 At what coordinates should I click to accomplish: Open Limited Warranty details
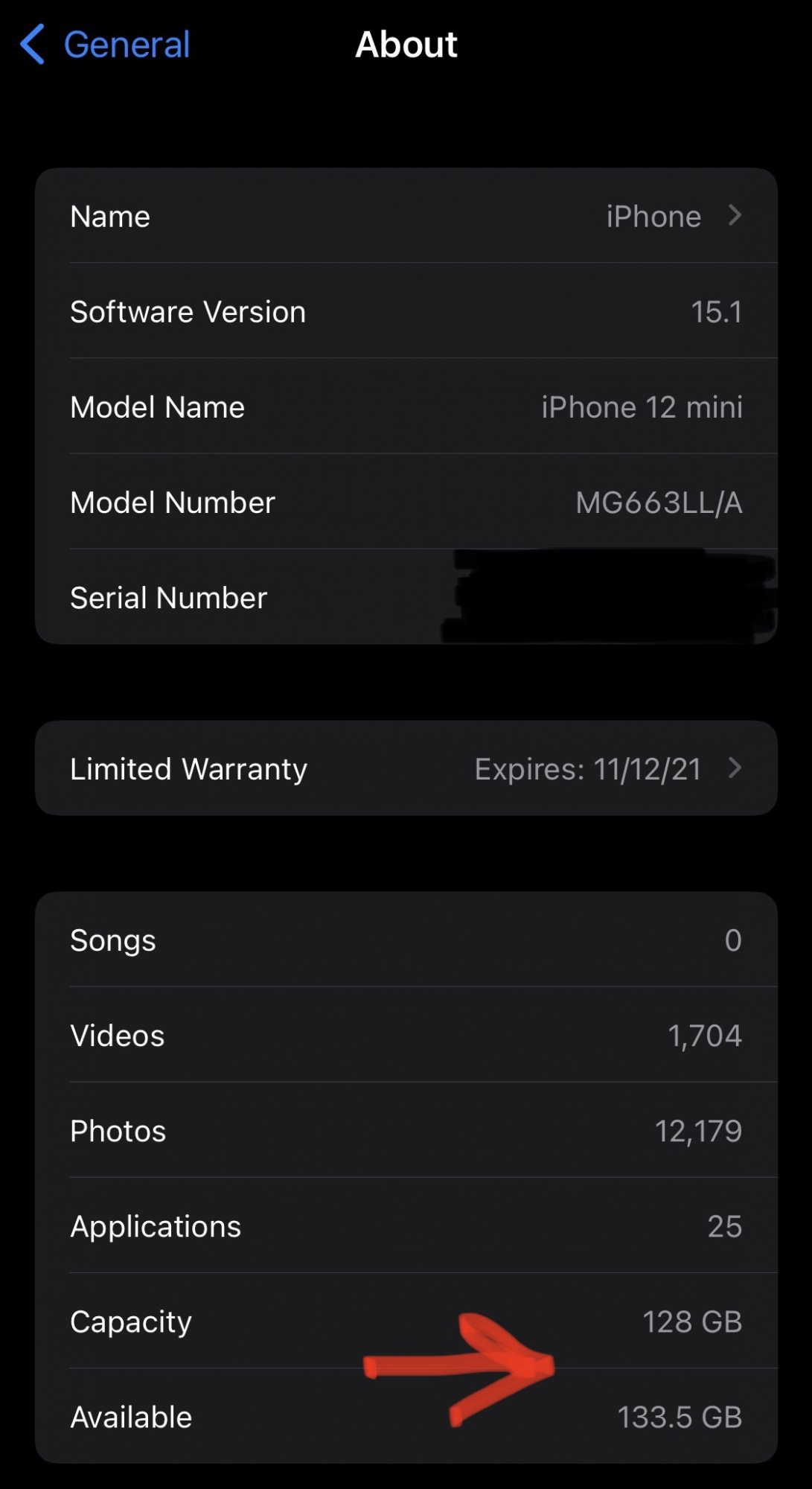pyautogui.click(x=406, y=769)
